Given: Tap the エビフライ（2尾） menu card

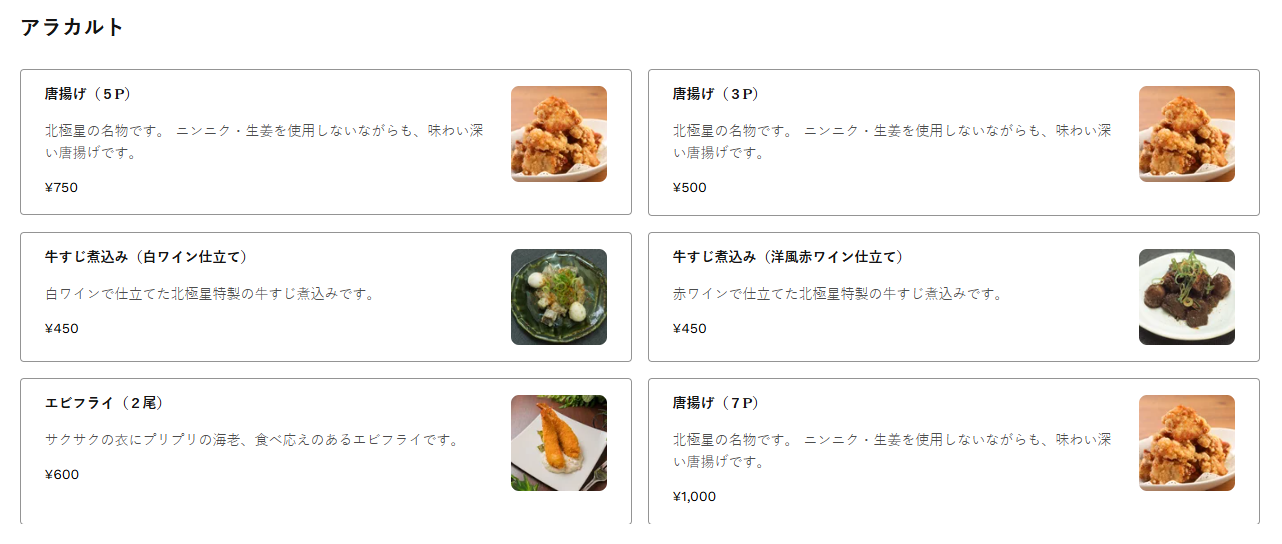Looking at the screenshot, I should tap(325, 450).
